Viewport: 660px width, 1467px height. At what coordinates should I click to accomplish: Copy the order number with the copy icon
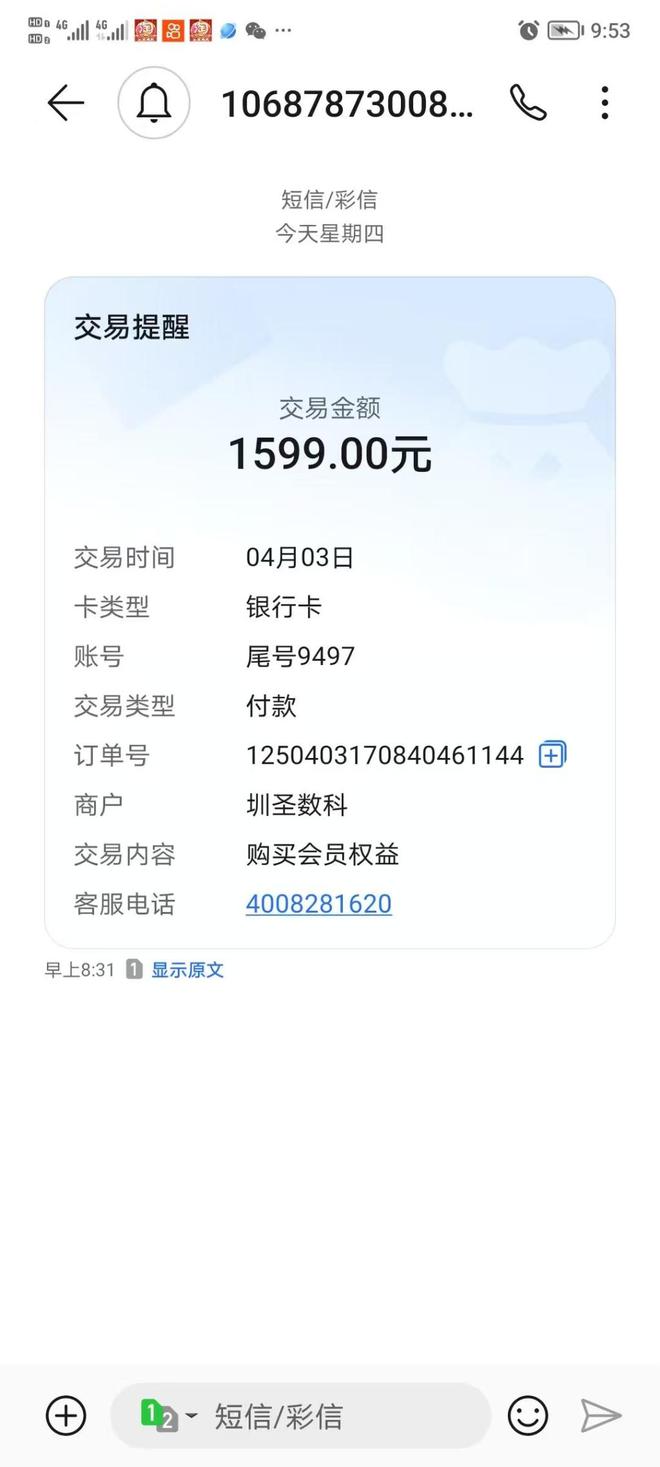(x=552, y=755)
